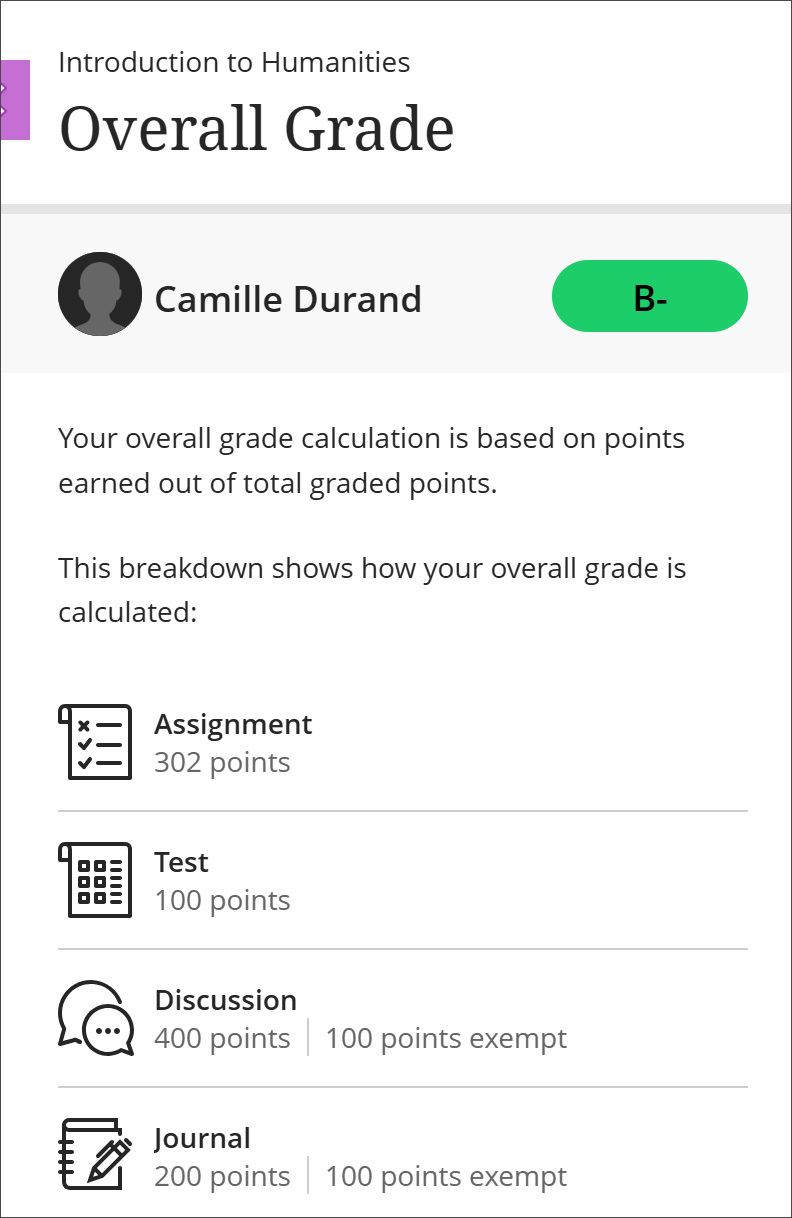The height and width of the screenshot is (1218, 792).
Task: Select the Overall Grade heading
Action: [x=258, y=128]
